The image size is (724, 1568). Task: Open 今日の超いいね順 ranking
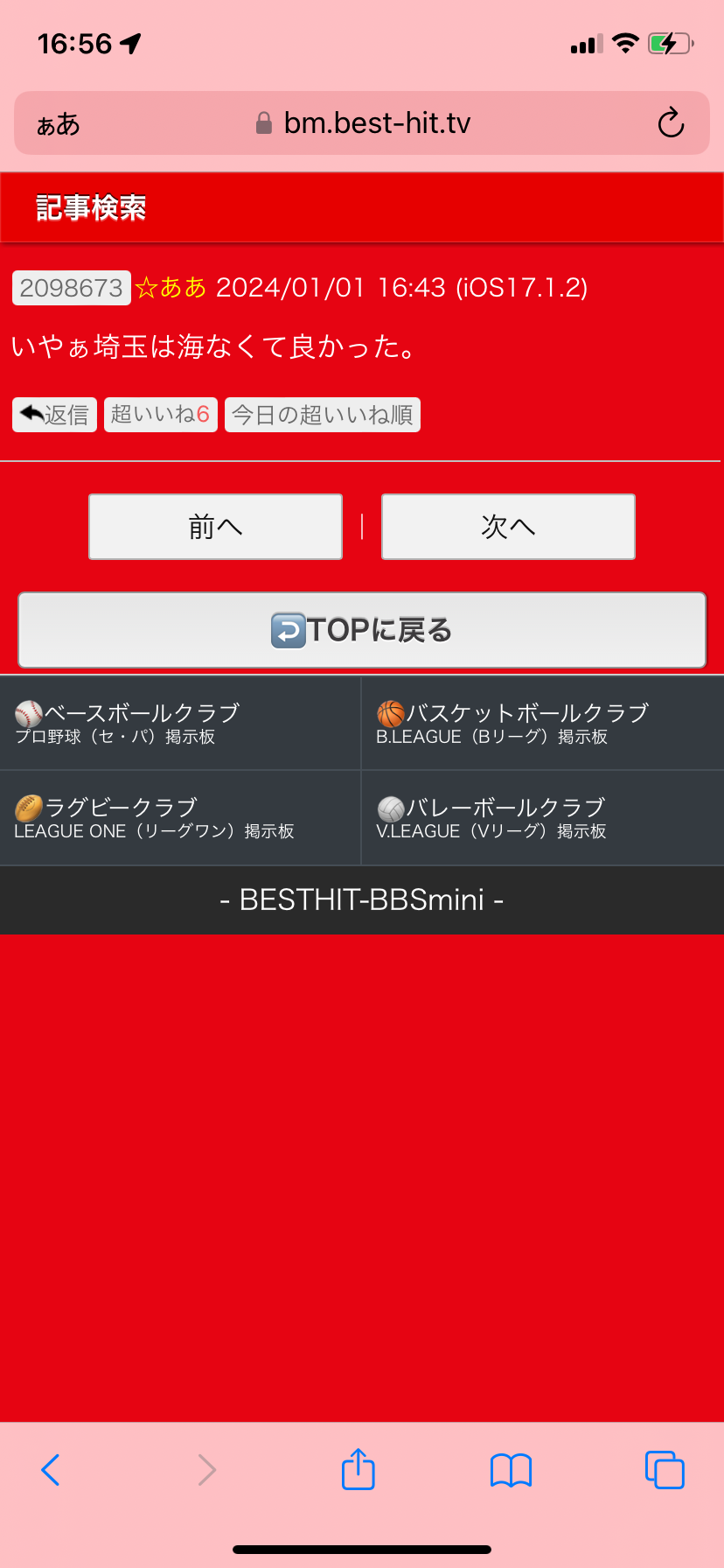click(322, 415)
